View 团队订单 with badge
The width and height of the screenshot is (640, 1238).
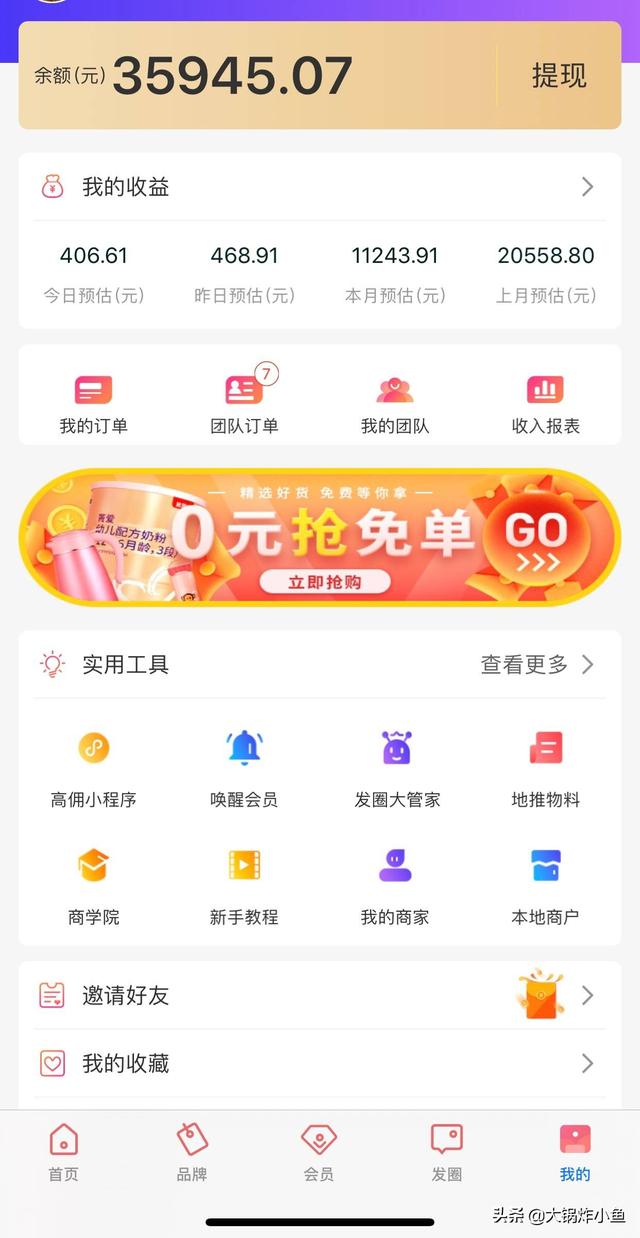point(244,404)
